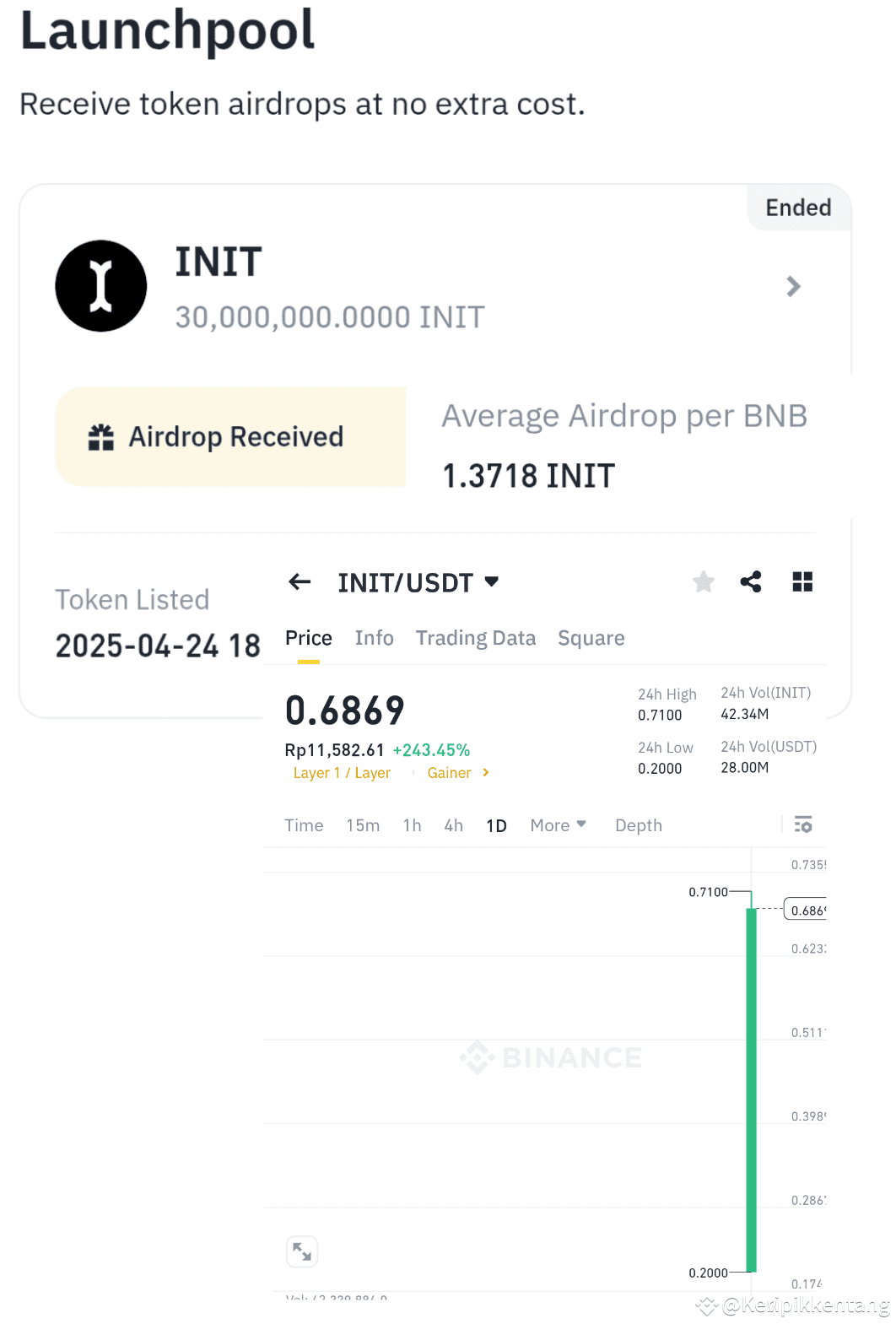Expand INIT Launchpool details with the chevron
The height and width of the screenshot is (1324, 896).
(x=793, y=286)
